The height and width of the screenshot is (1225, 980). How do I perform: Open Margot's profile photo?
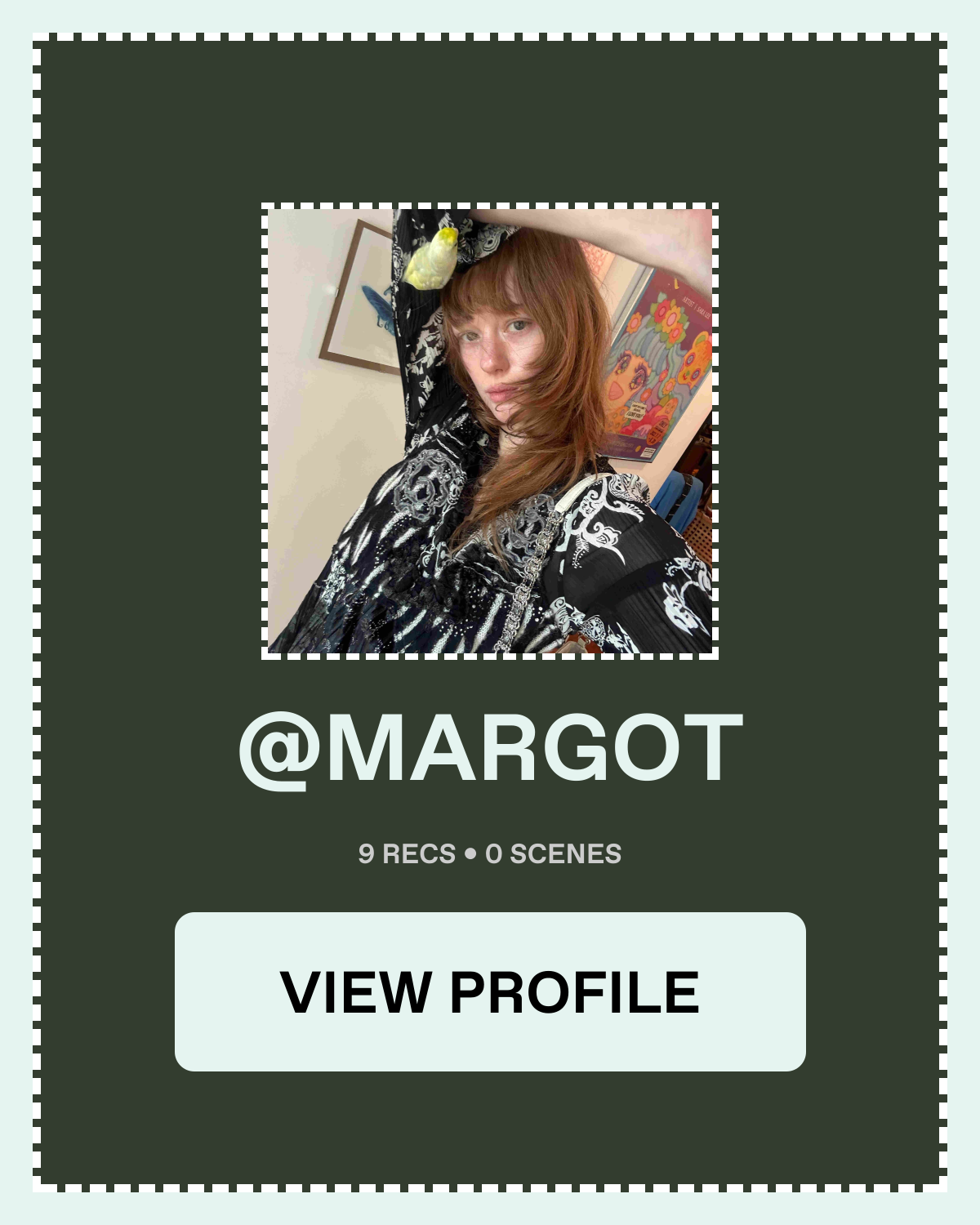[x=490, y=431]
